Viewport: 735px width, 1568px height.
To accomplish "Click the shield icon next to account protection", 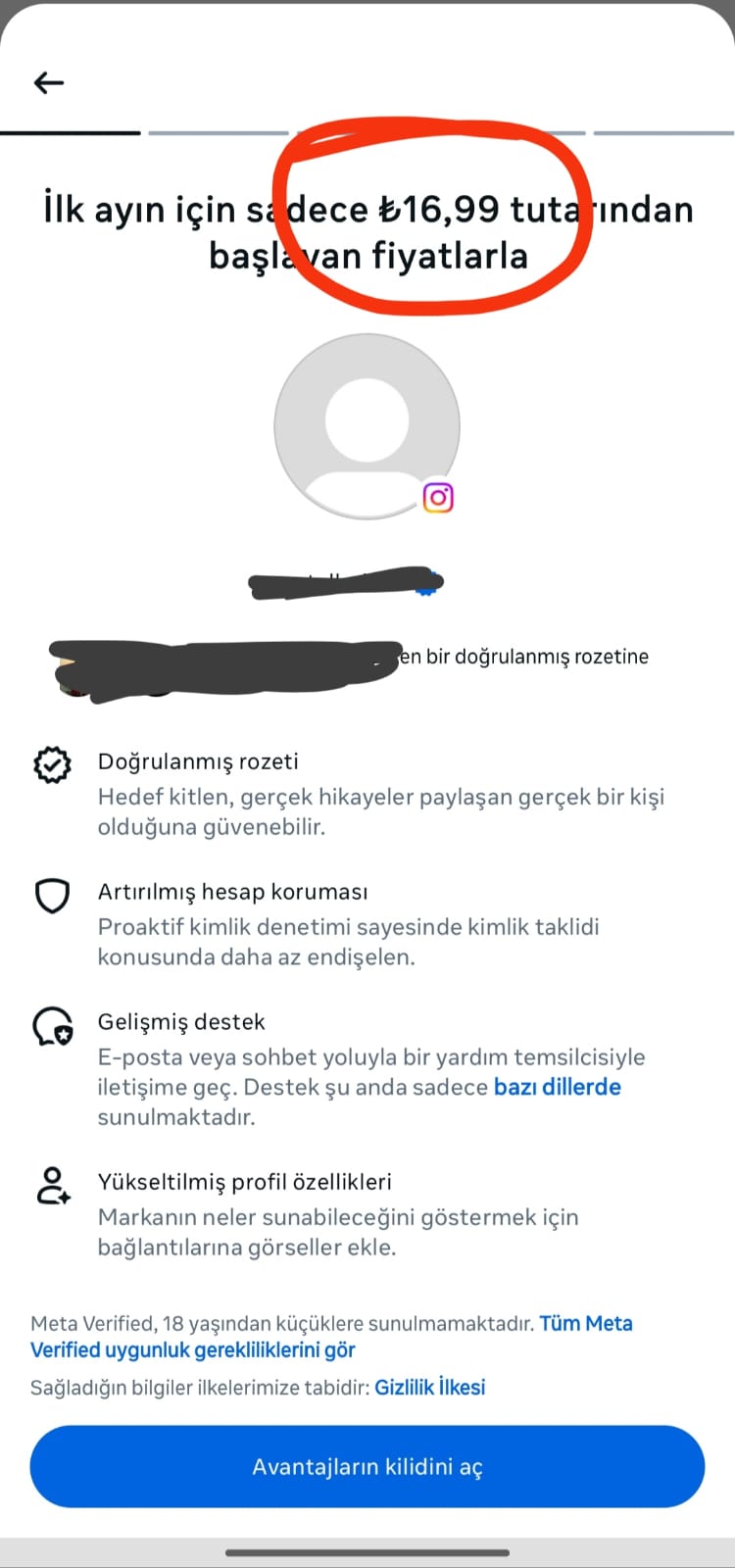I will (x=52, y=895).
